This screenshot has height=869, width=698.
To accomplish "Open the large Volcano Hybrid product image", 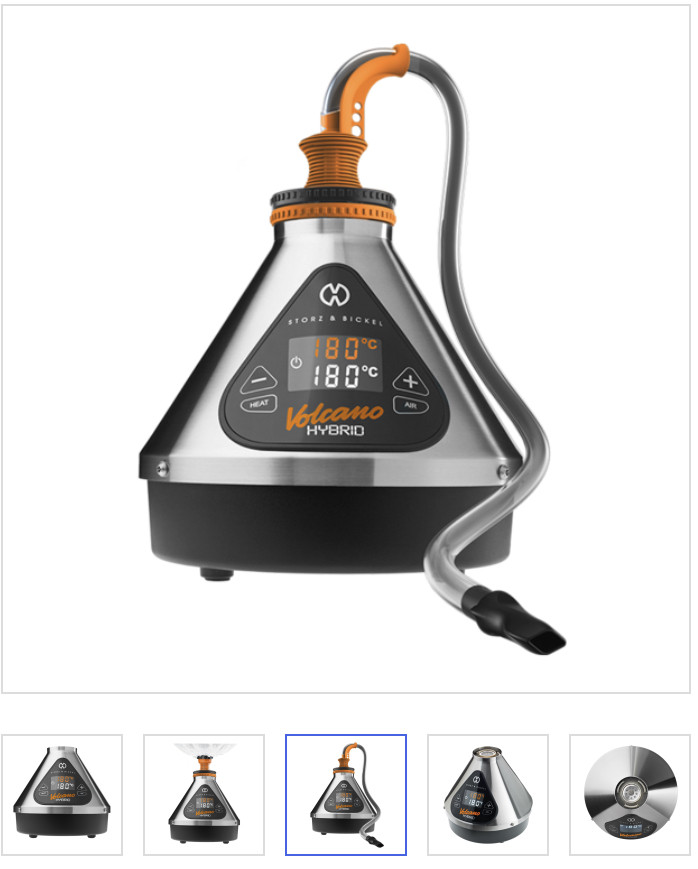I will tap(346, 350).
